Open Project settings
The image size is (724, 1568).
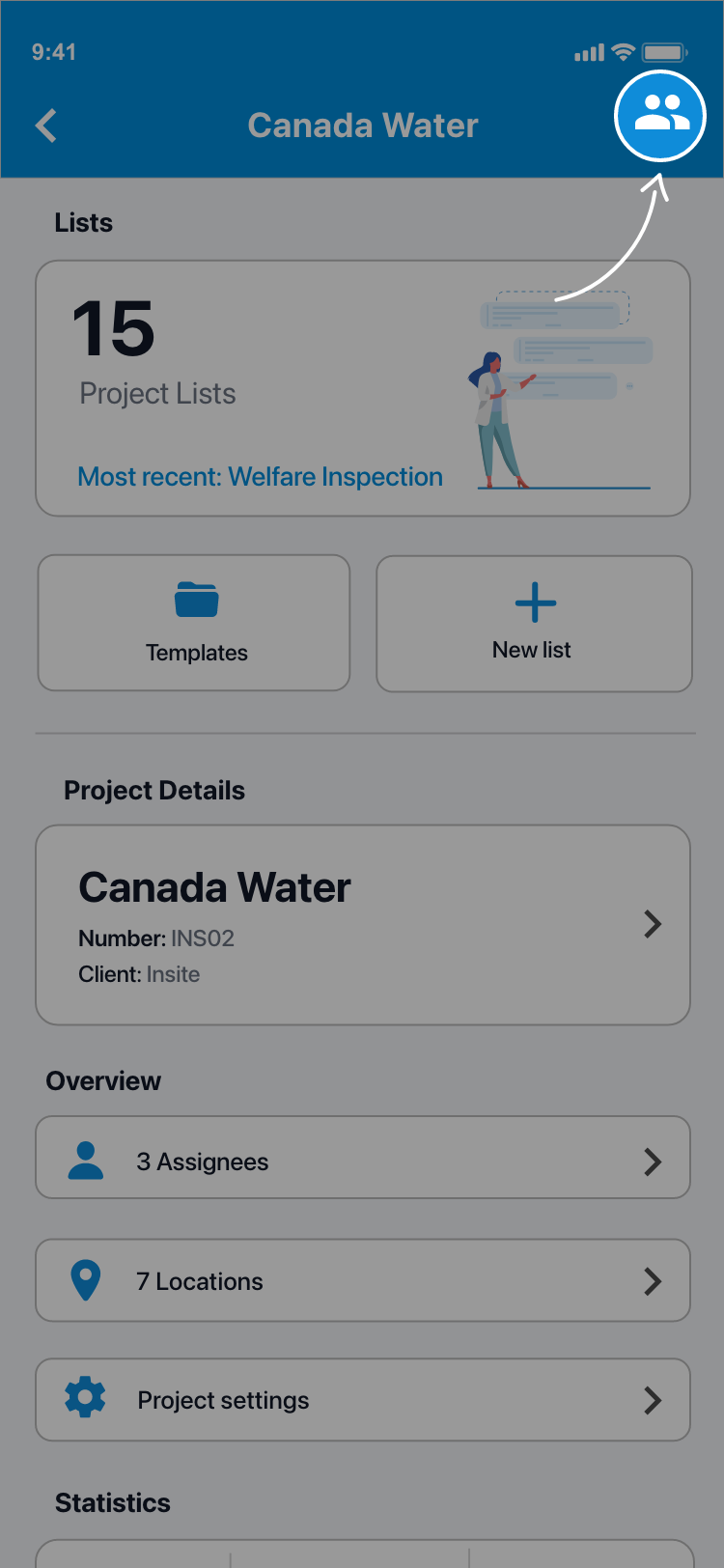point(363,1400)
